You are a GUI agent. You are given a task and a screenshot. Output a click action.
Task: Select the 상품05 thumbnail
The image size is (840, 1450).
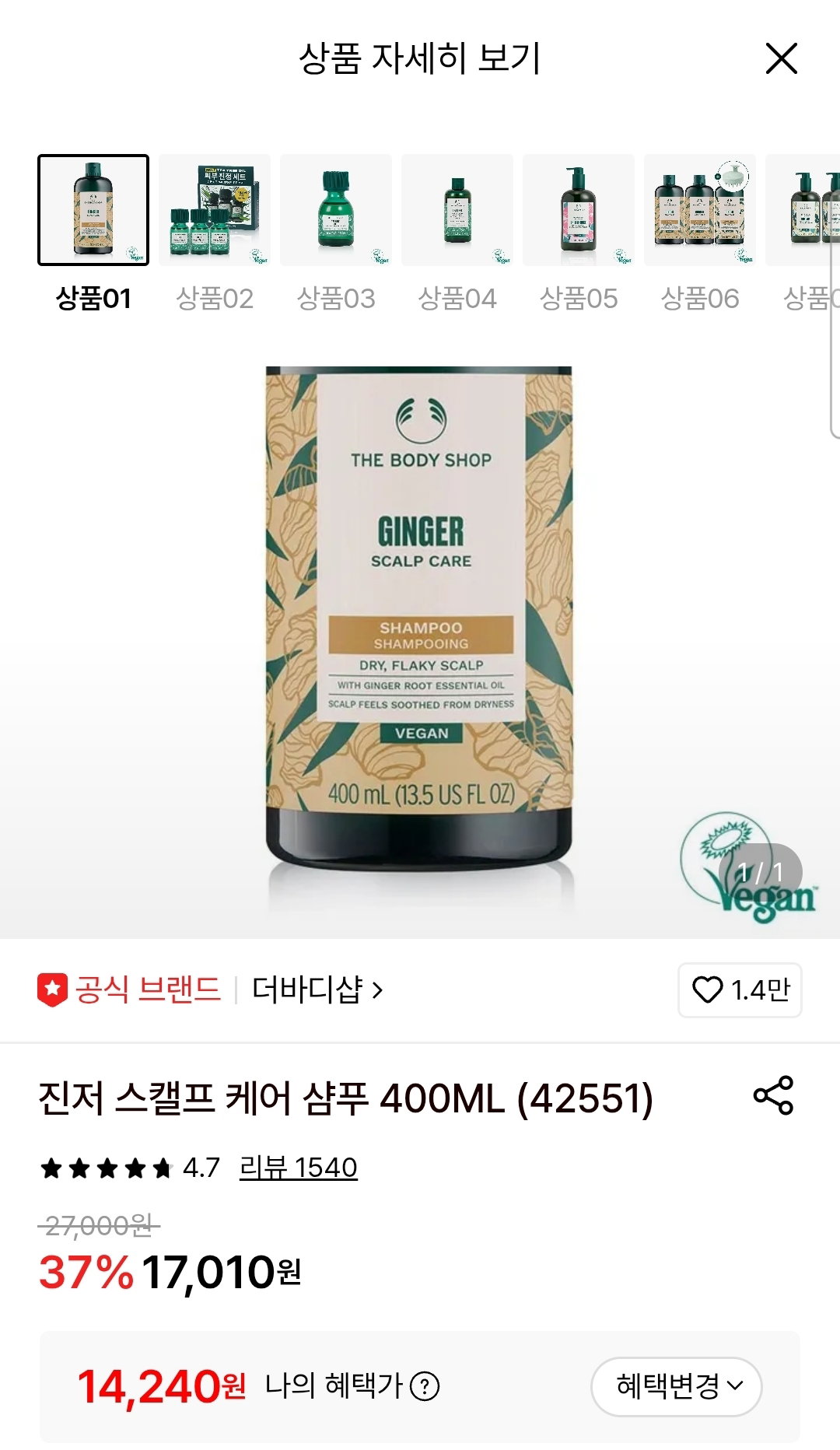(x=579, y=210)
